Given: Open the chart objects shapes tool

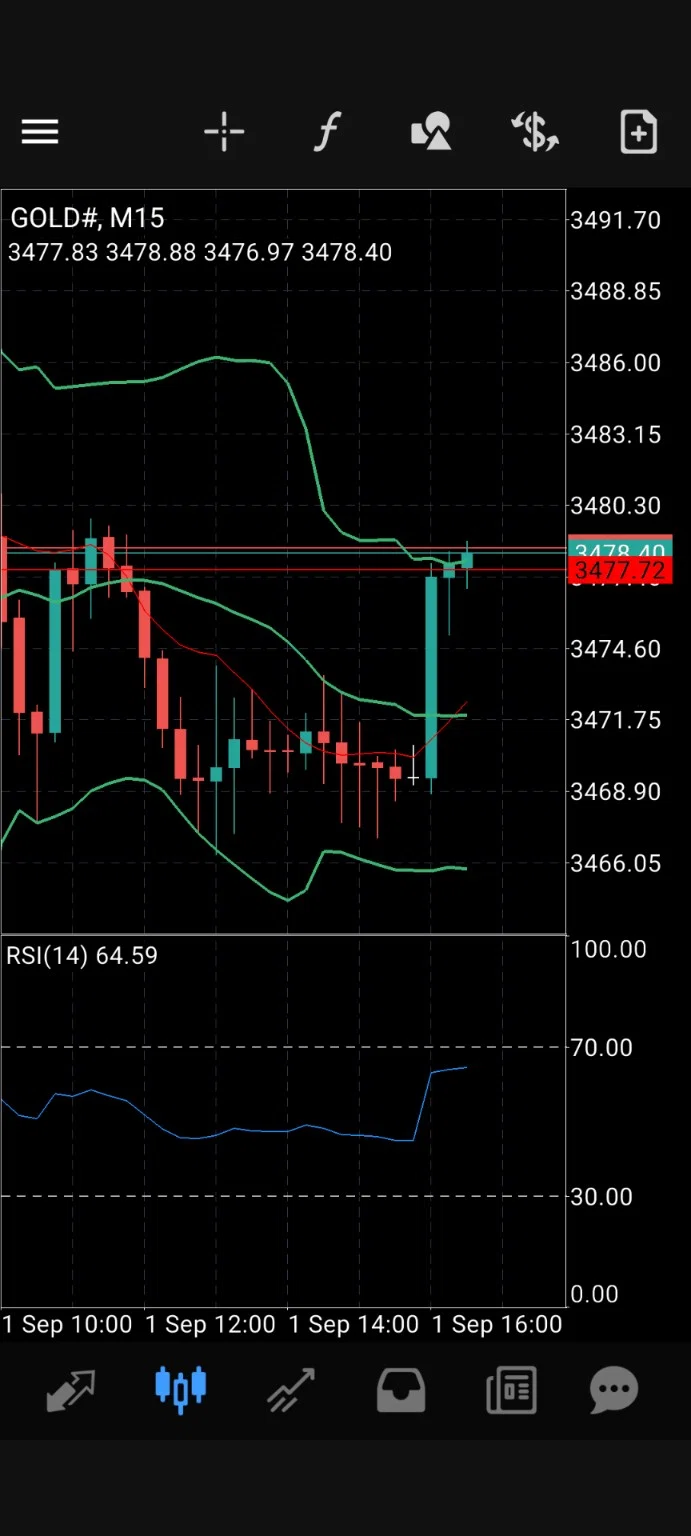Looking at the screenshot, I should tap(431, 132).
